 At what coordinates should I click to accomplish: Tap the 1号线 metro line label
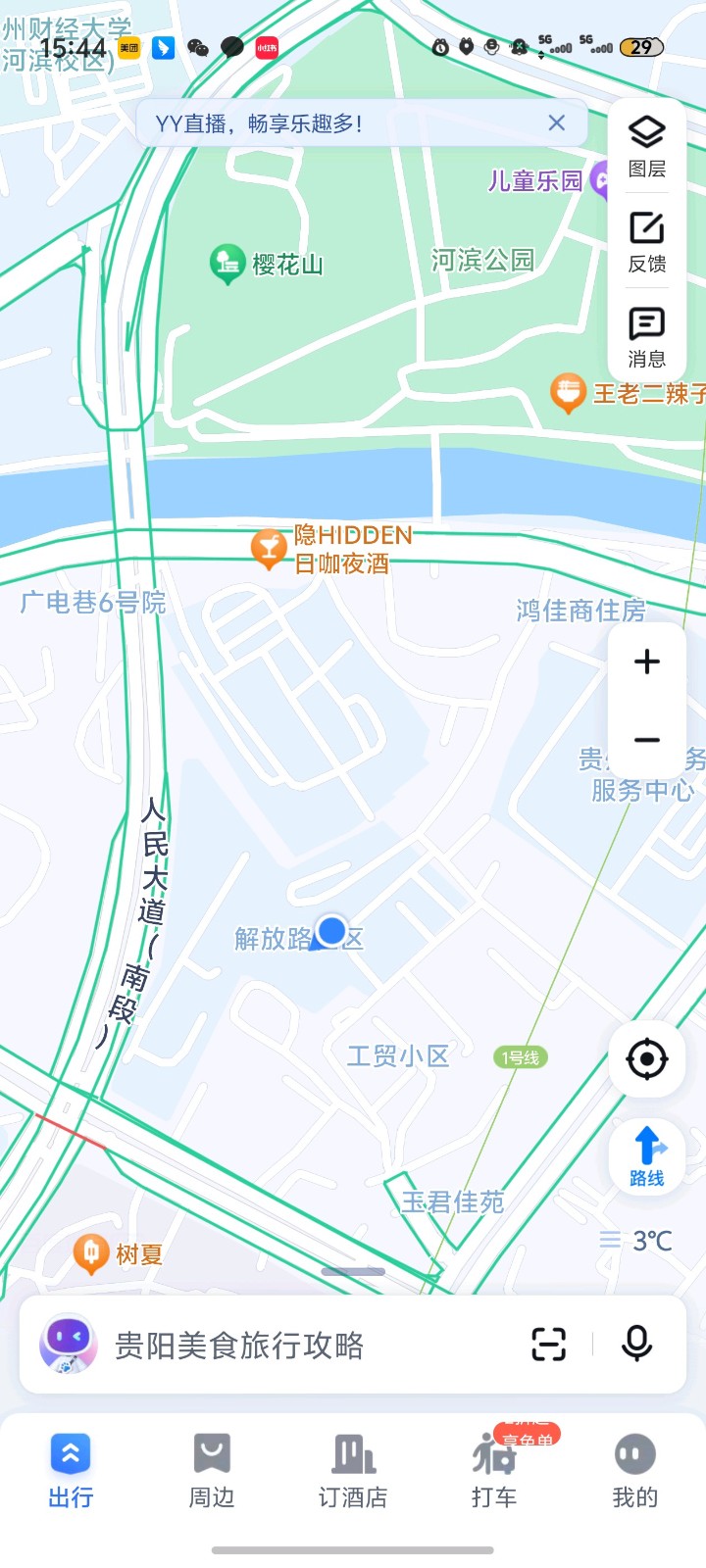coord(520,1057)
